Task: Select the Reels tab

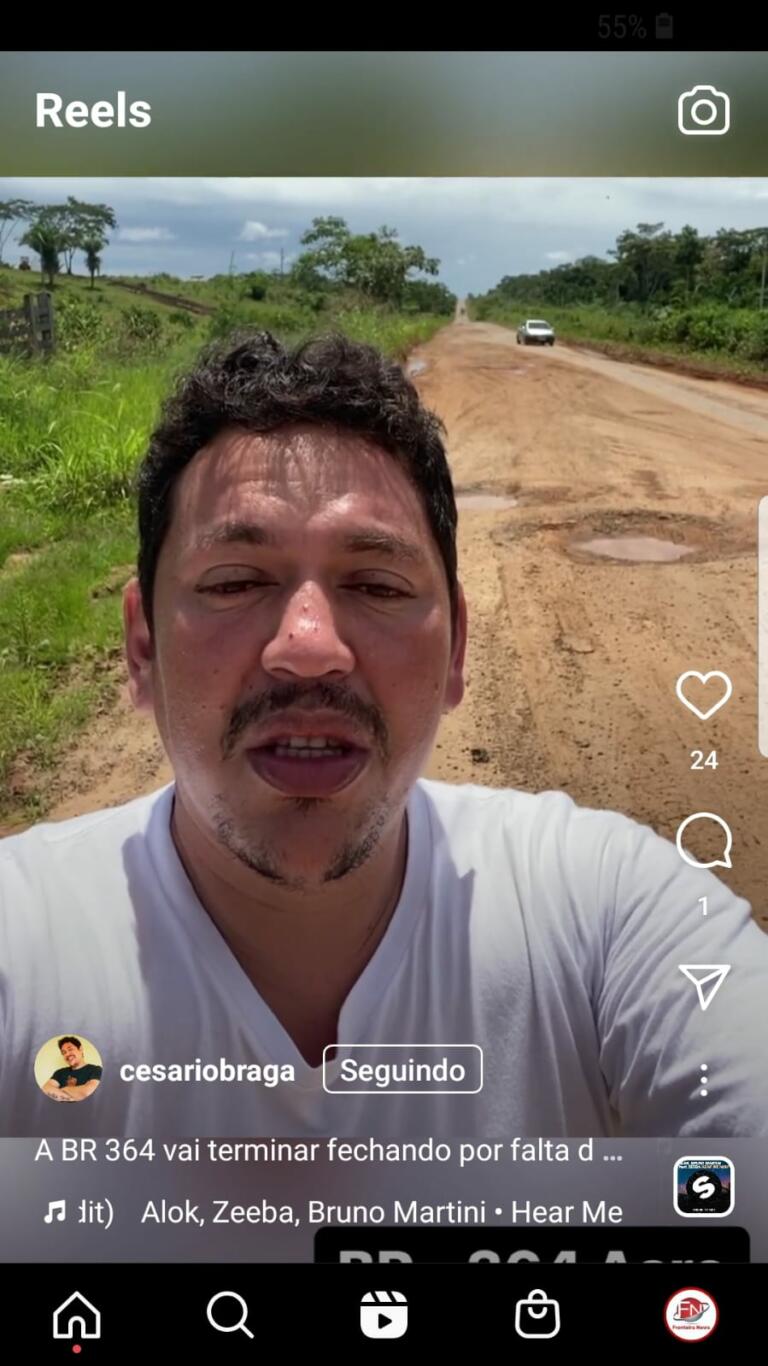Action: pyautogui.click(x=384, y=1314)
